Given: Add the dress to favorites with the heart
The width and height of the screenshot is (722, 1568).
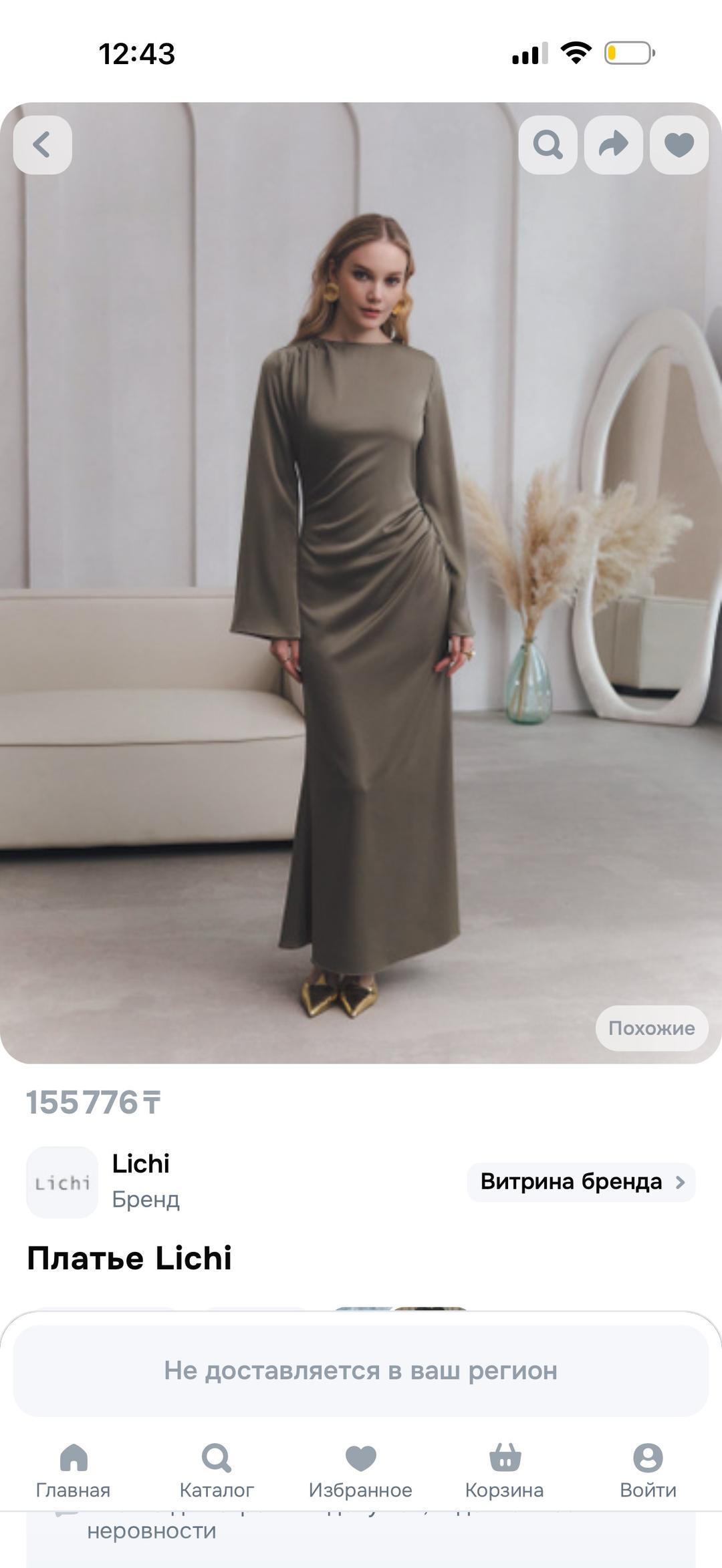Looking at the screenshot, I should 679,145.
